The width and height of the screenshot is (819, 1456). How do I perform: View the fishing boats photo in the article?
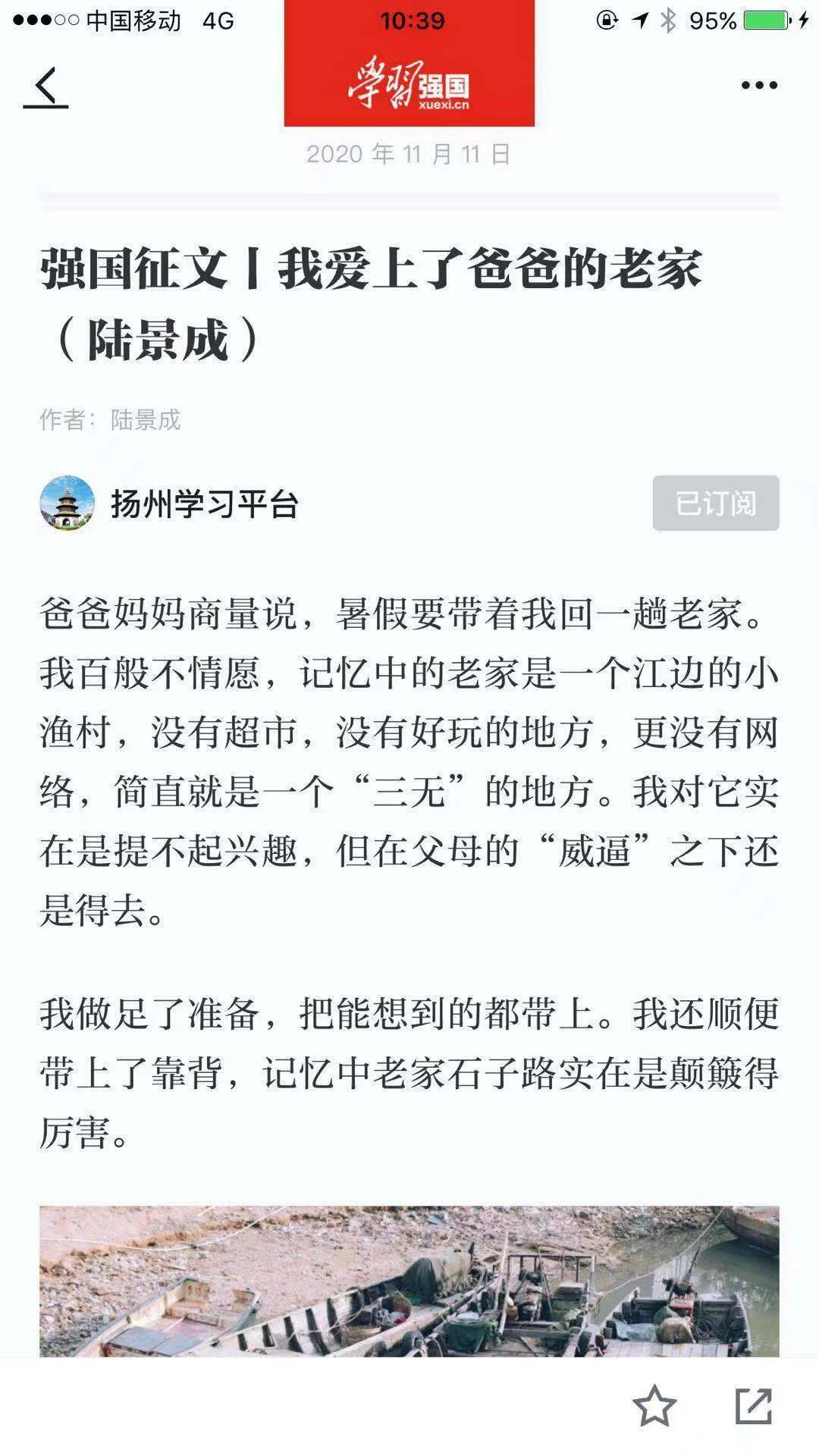tap(409, 1280)
